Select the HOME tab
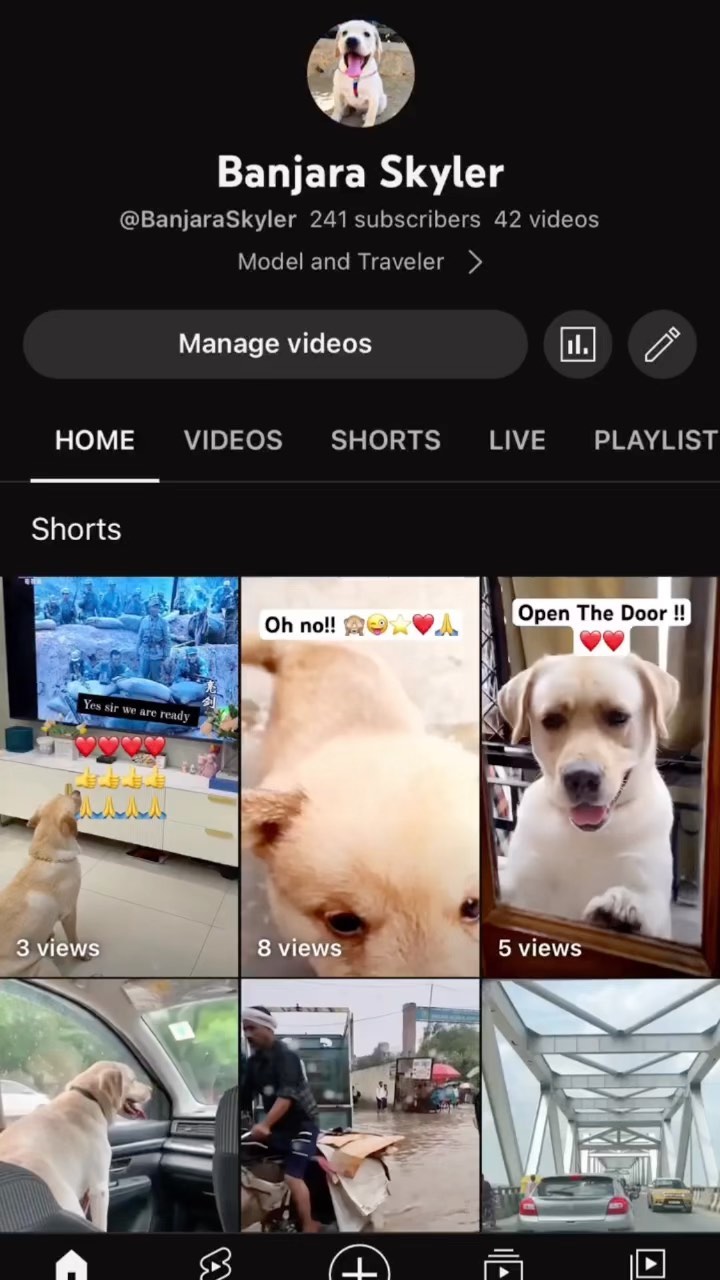This screenshot has width=720, height=1280. [x=95, y=440]
